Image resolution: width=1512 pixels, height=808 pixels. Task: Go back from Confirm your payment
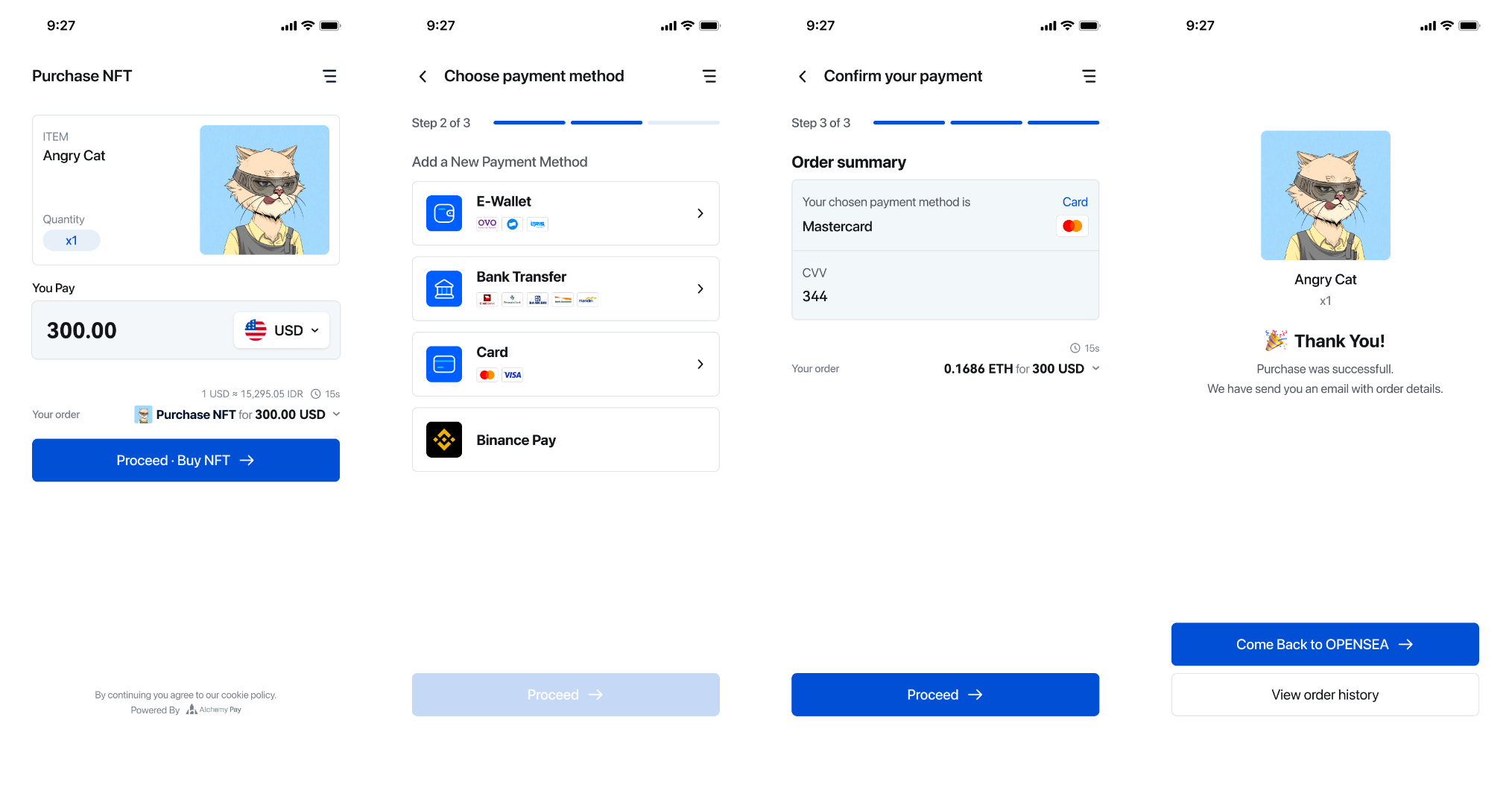coord(803,76)
